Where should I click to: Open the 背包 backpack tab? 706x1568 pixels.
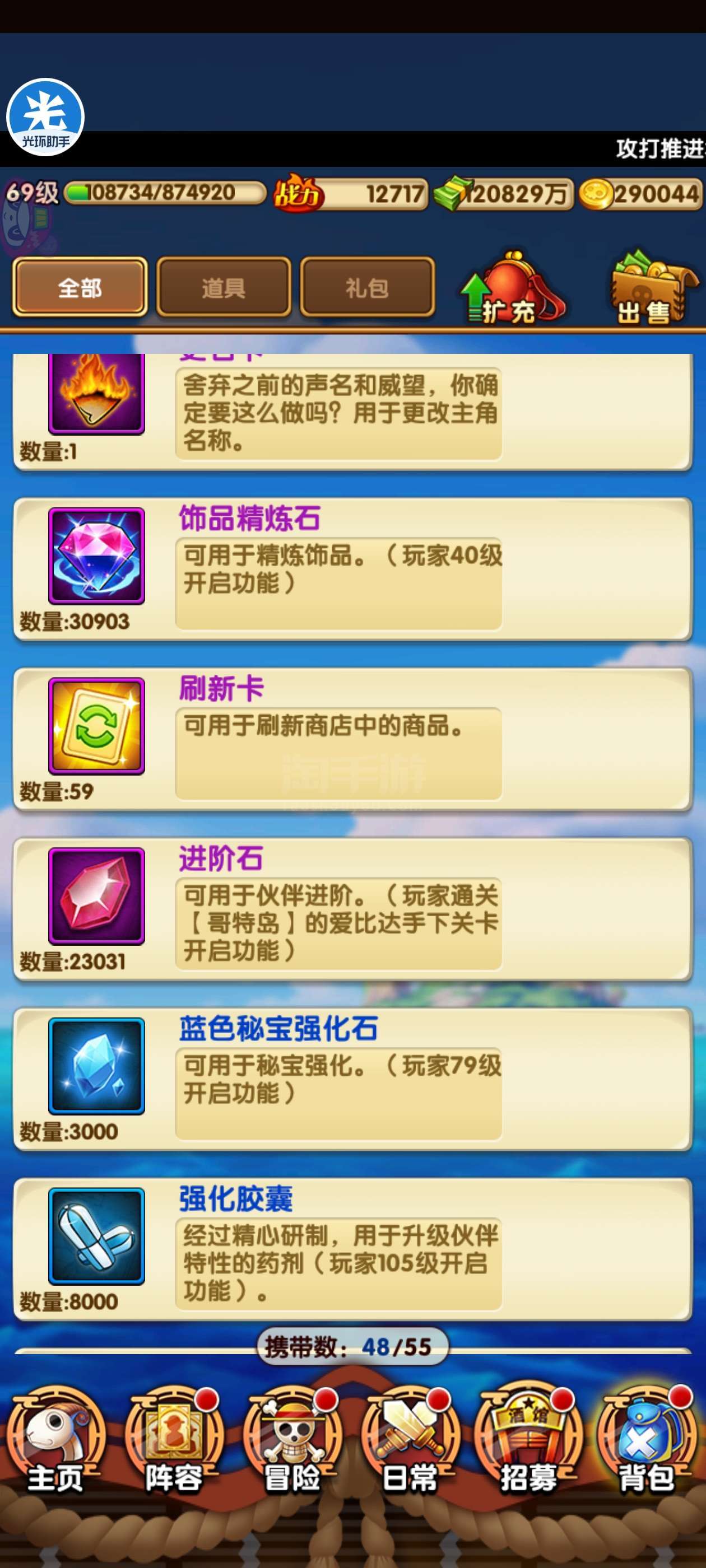tap(647, 1440)
